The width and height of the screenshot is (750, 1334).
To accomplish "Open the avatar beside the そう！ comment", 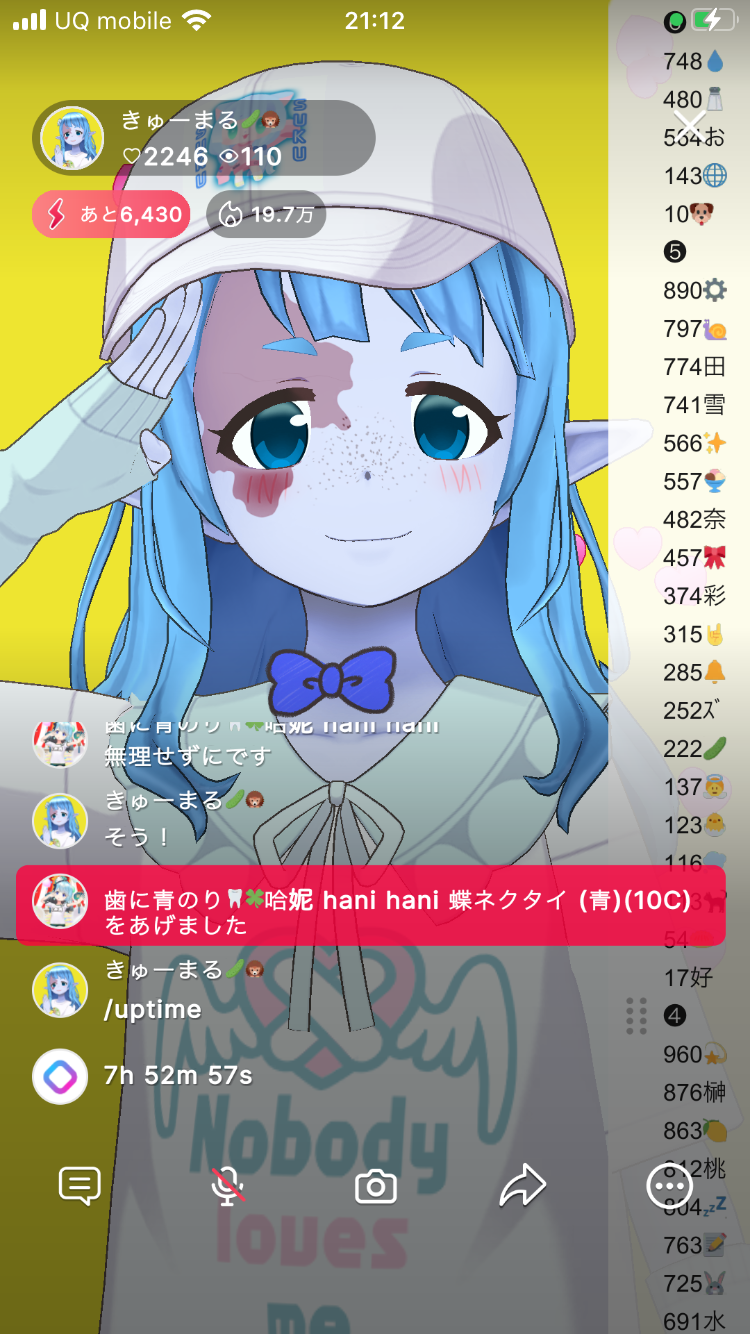I will pos(60,821).
